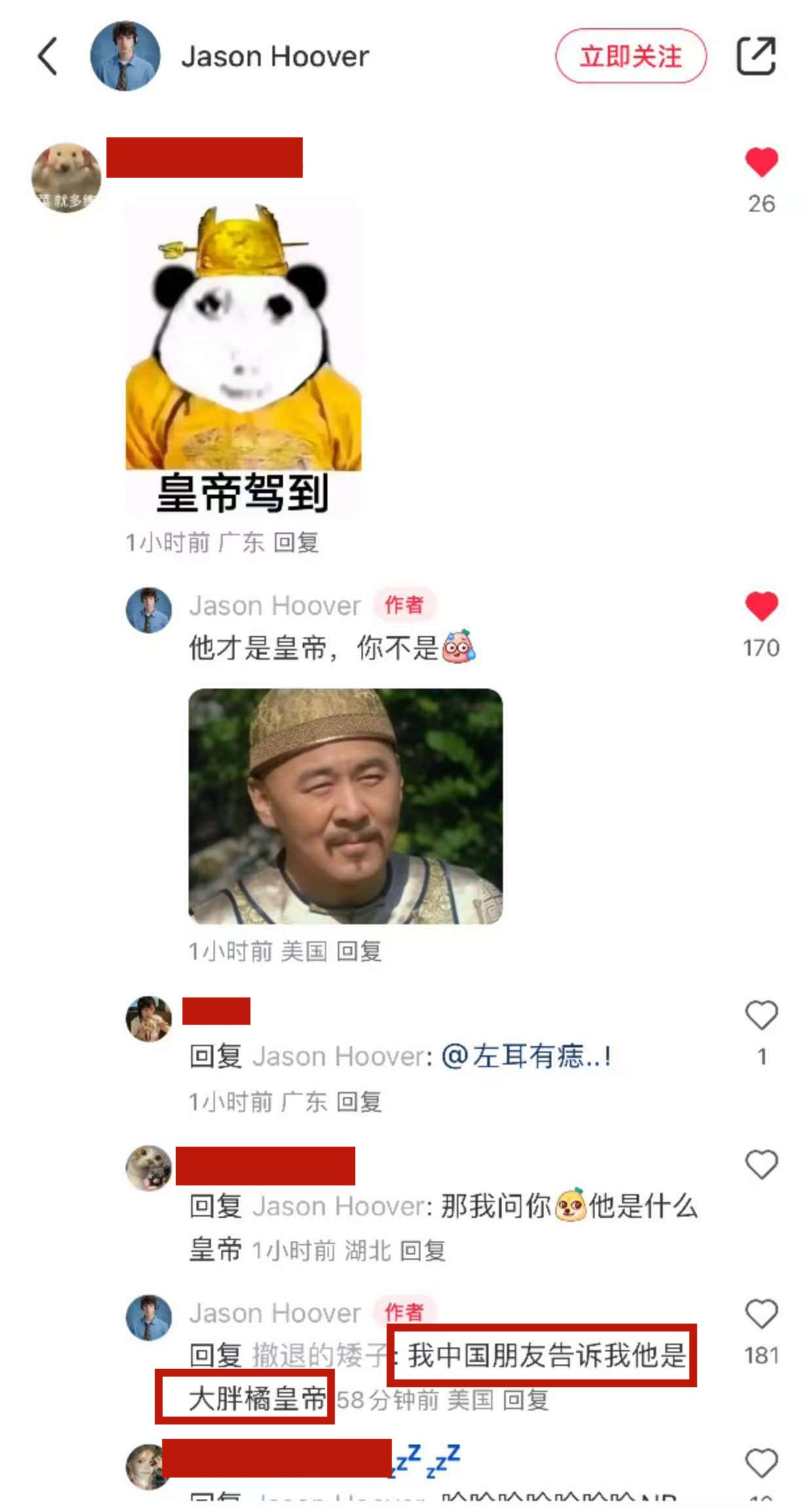Image resolution: width=812 pixels, height=1510 pixels.
Task: Follow Jason Hoover with 立即关注
Action: click(631, 56)
